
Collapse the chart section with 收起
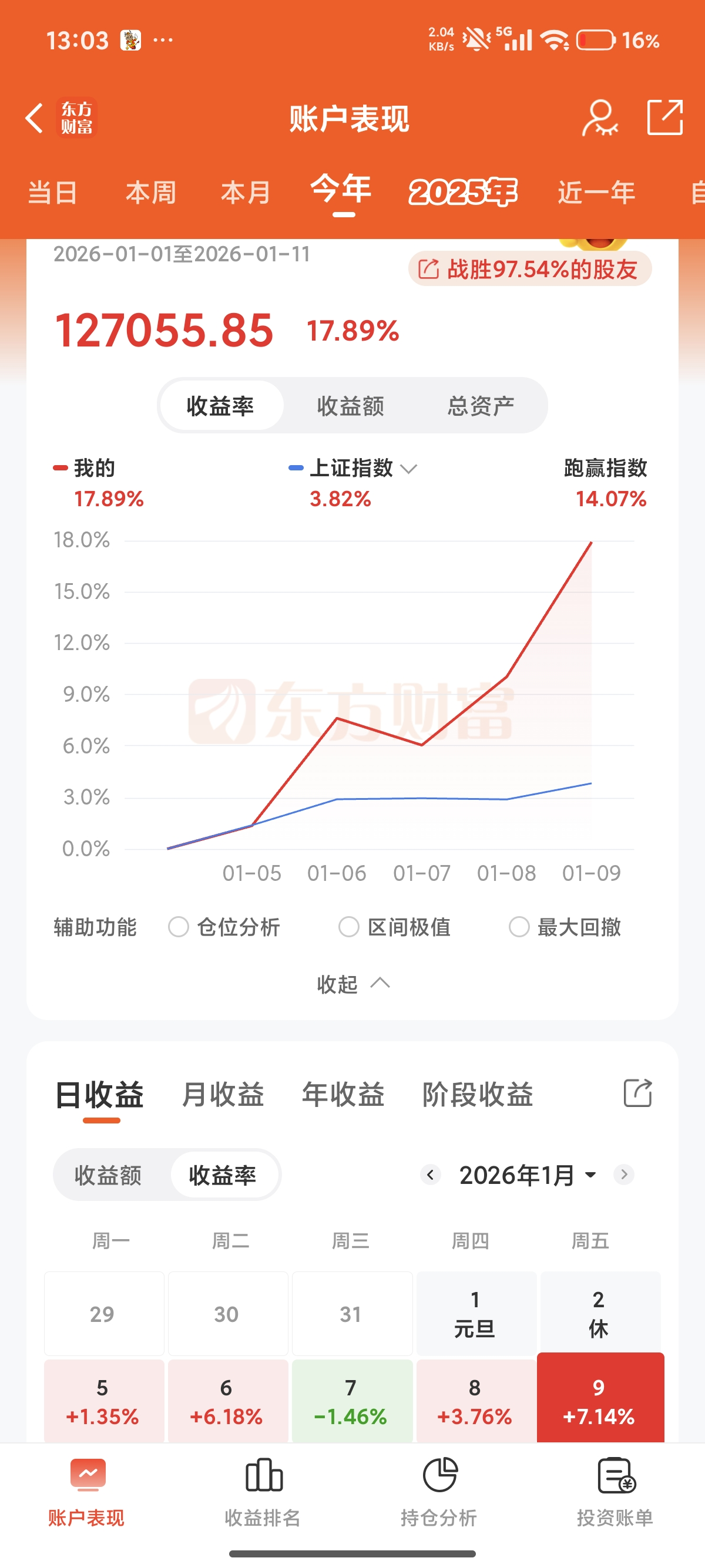[352, 984]
